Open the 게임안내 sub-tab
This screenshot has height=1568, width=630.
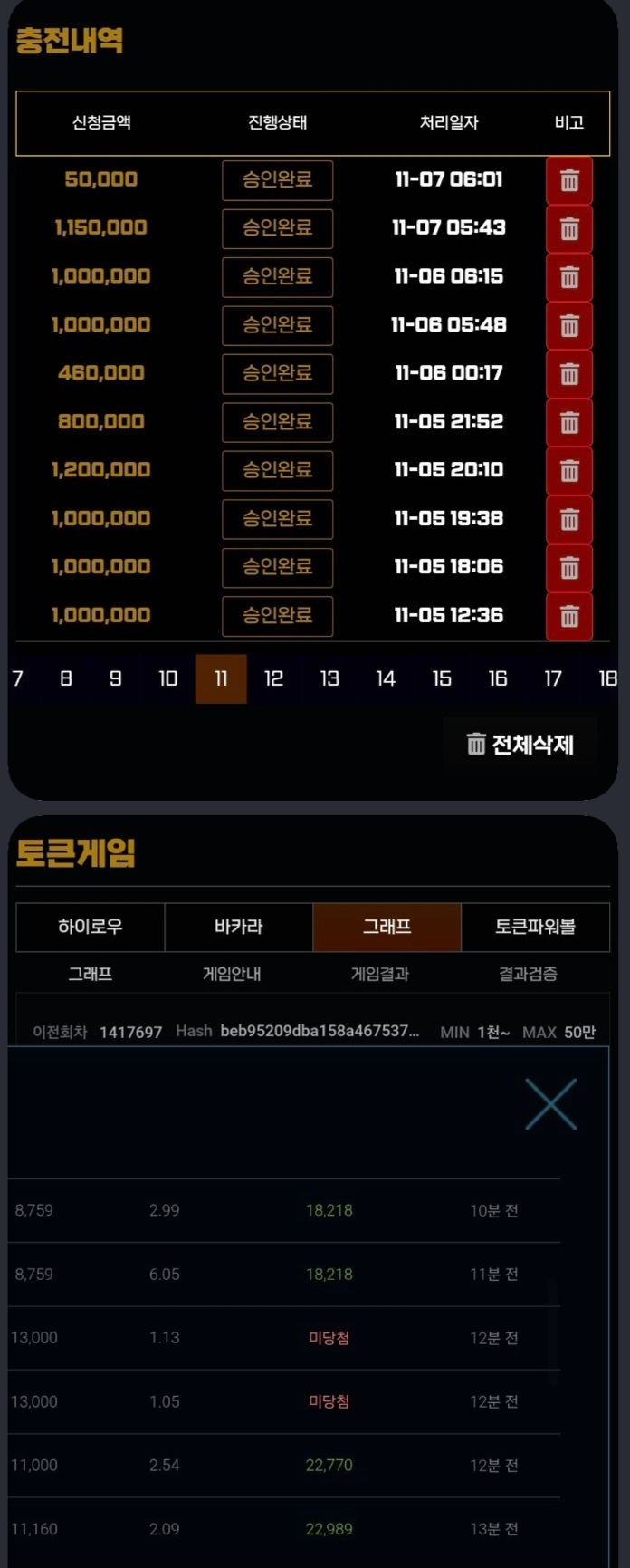coord(232,974)
